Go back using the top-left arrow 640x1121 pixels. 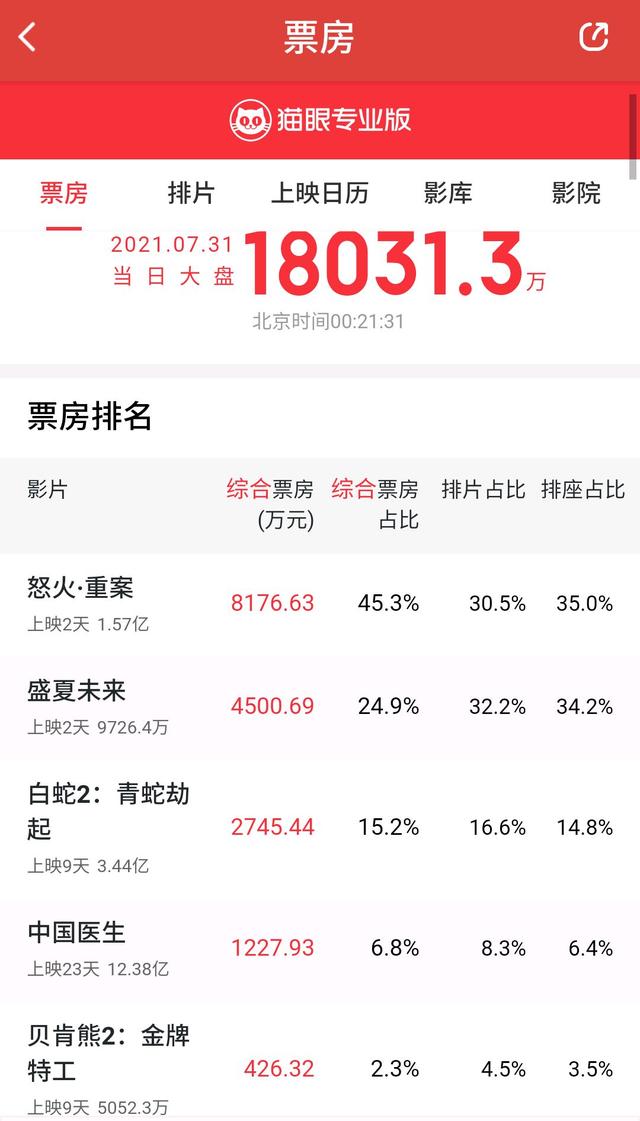(x=27, y=37)
